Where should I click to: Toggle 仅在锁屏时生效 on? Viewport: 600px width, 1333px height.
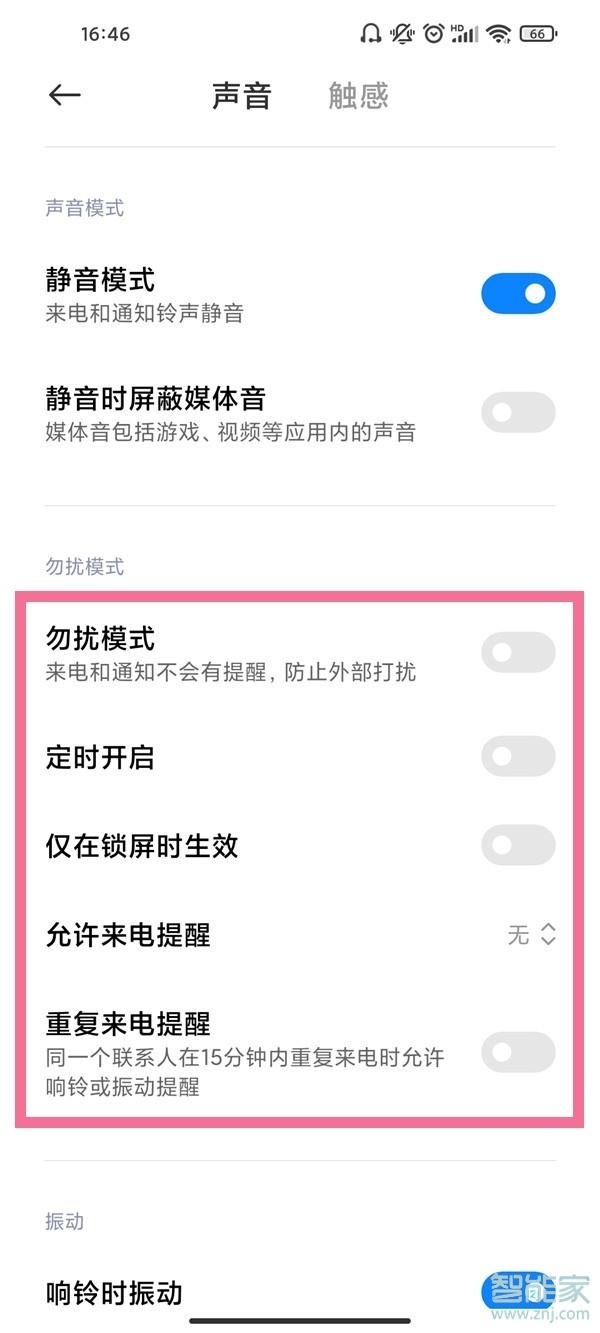(518, 846)
